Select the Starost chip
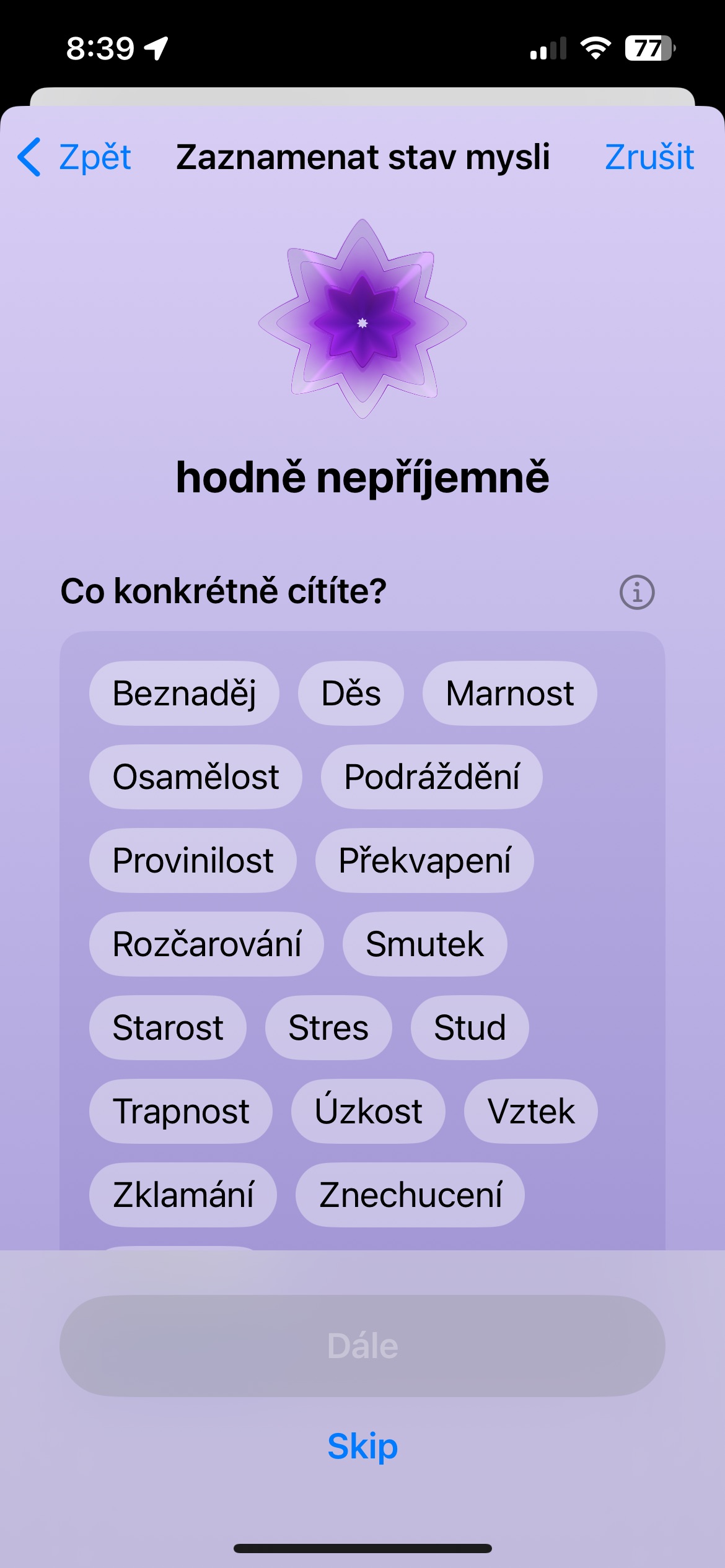The image size is (725, 1568). (x=167, y=1028)
